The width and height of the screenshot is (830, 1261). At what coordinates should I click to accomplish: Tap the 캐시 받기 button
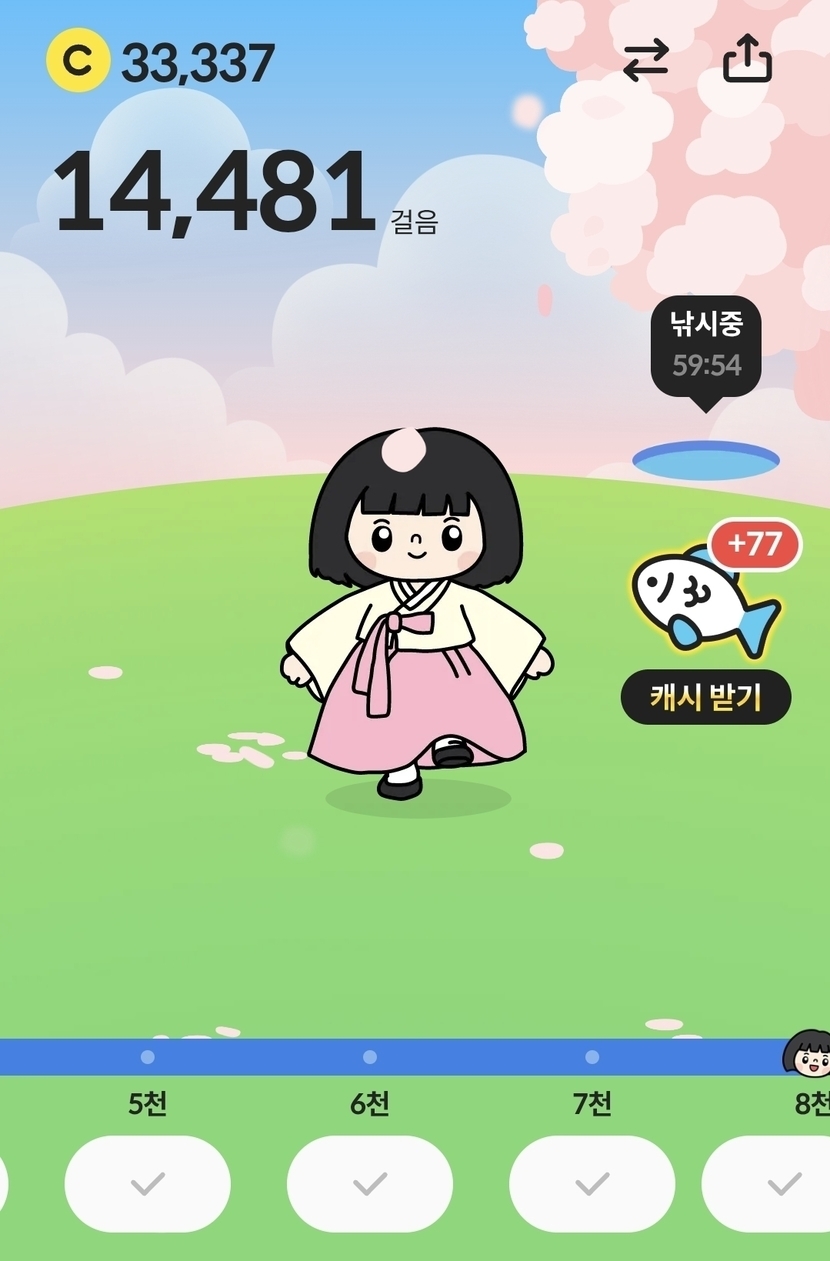pyautogui.click(x=705, y=697)
